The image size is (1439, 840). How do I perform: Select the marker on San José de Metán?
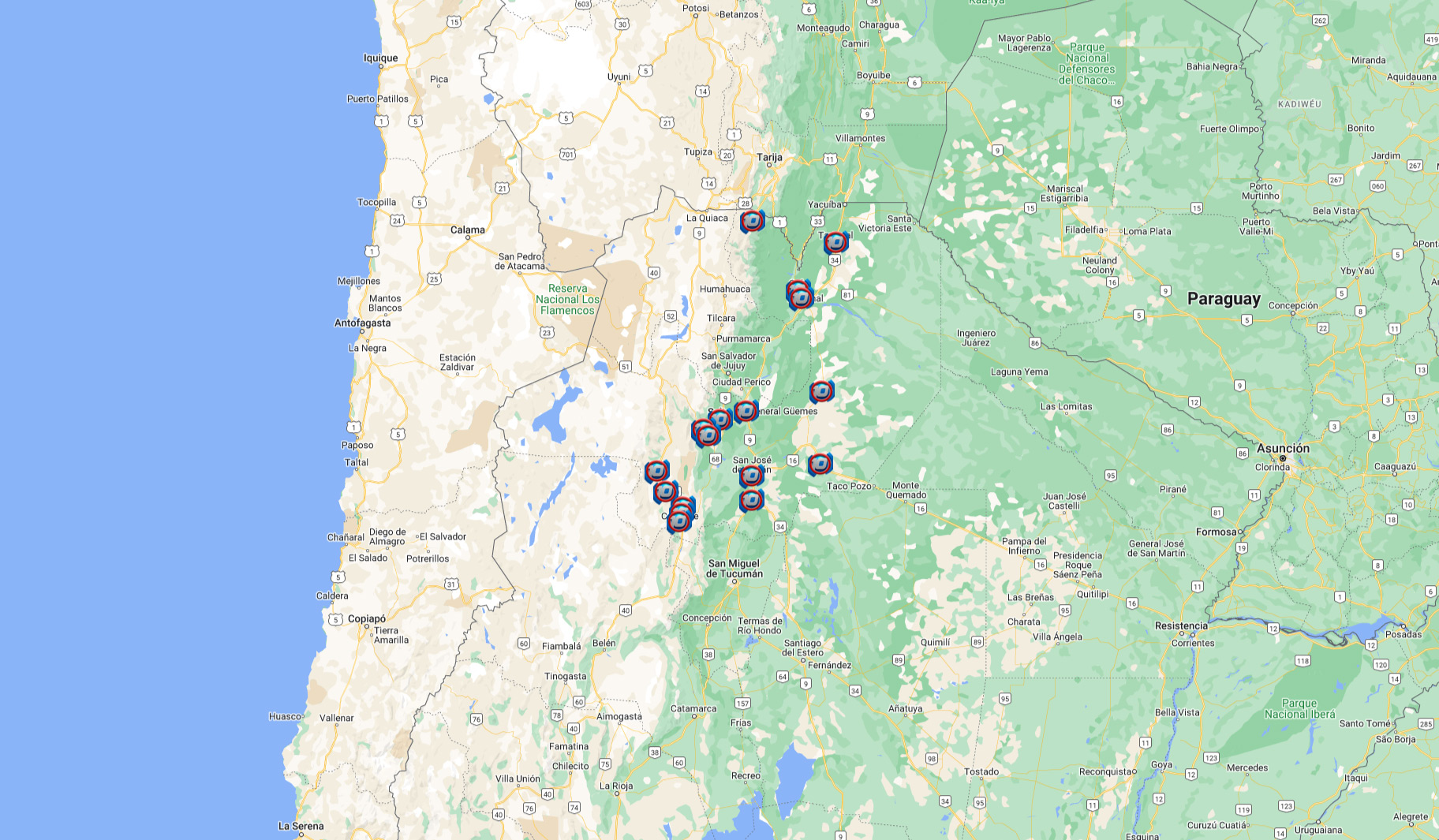point(751,475)
